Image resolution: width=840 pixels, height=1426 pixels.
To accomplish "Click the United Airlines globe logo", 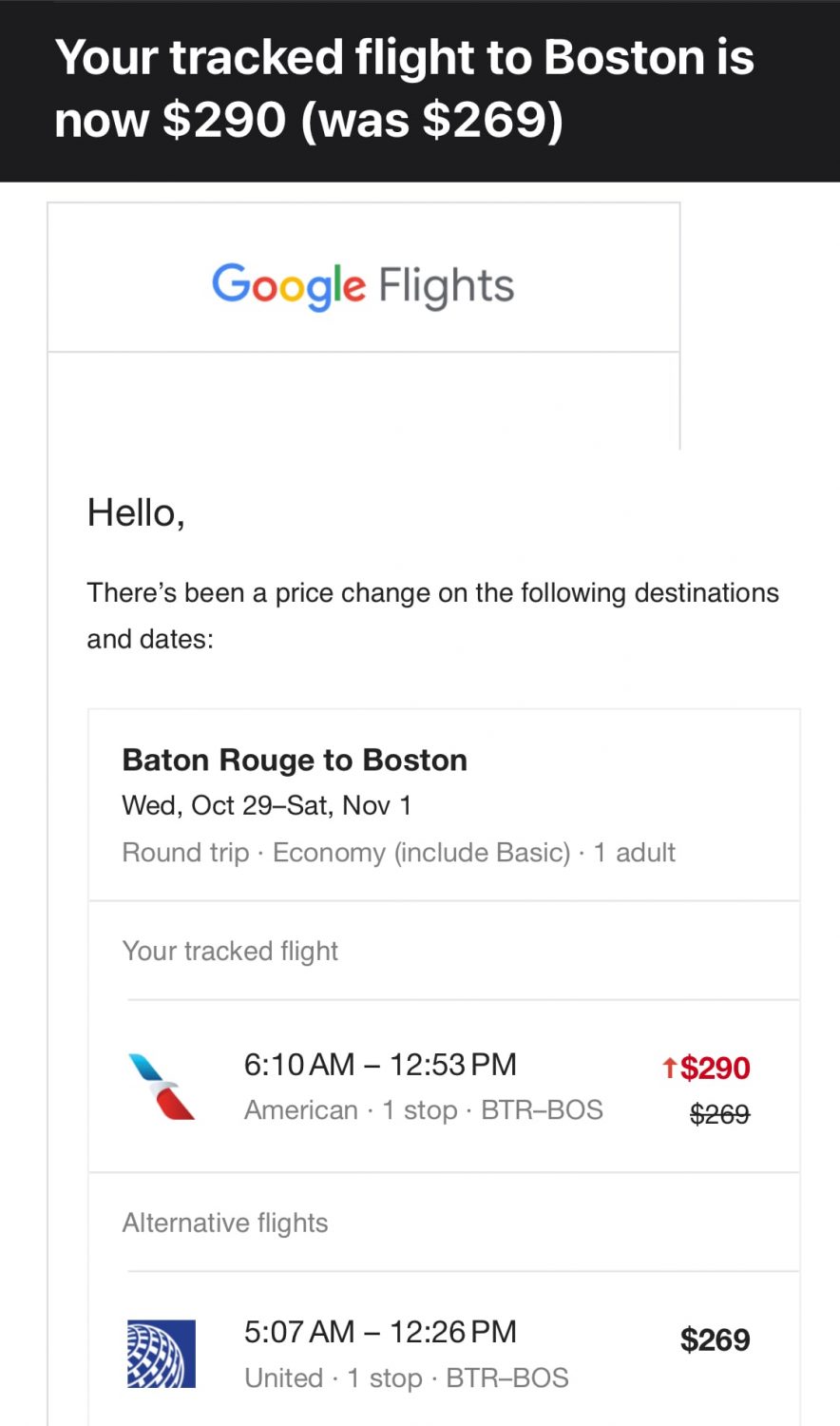I will tap(162, 1355).
